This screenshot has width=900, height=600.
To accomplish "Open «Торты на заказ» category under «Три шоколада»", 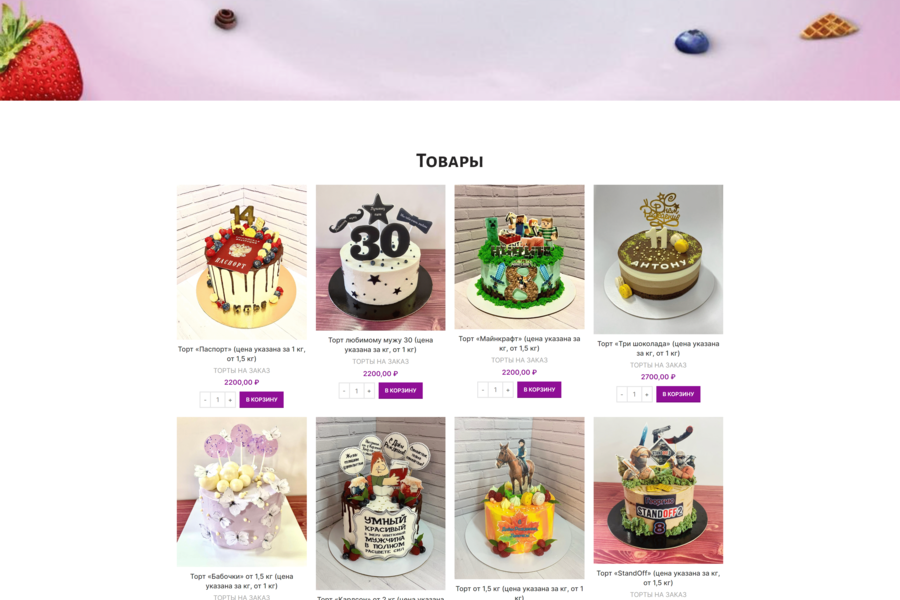I will (658, 365).
